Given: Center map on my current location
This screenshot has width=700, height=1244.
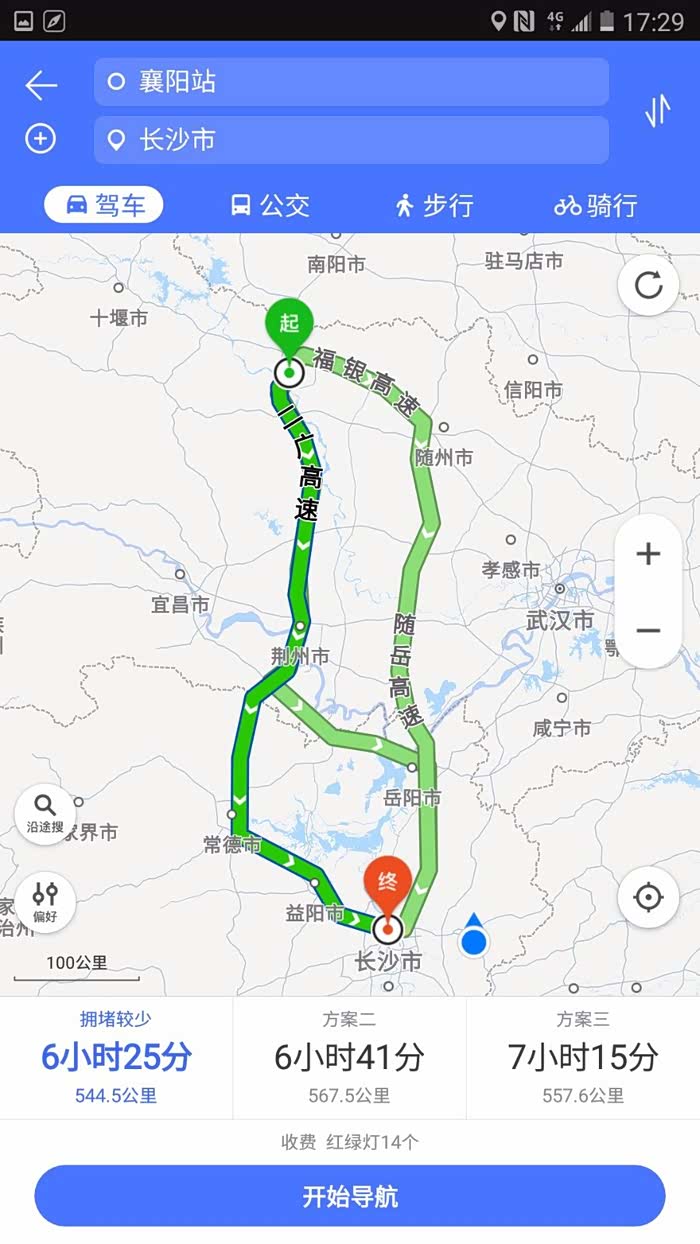Looking at the screenshot, I should point(648,897).
